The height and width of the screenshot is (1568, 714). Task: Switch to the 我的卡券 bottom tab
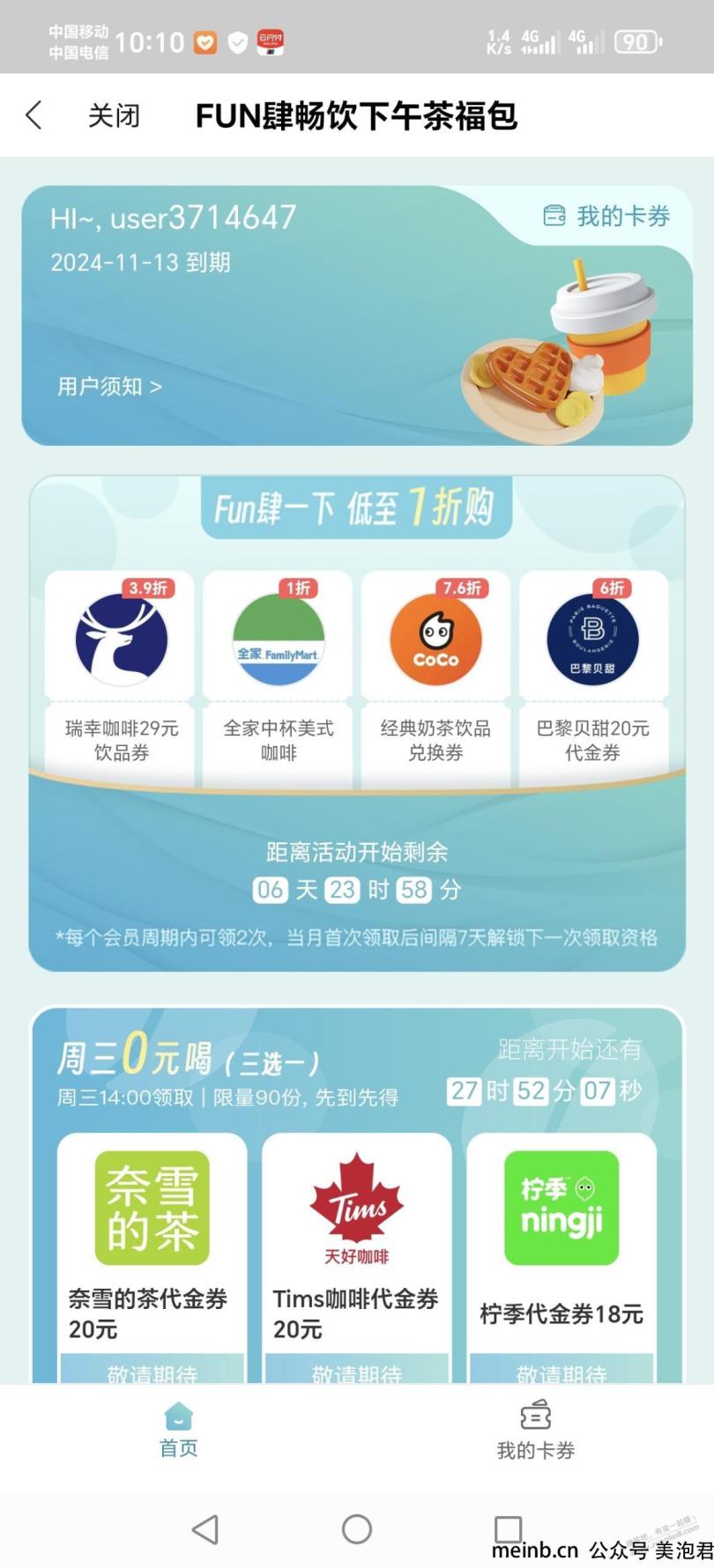click(x=535, y=1431)
